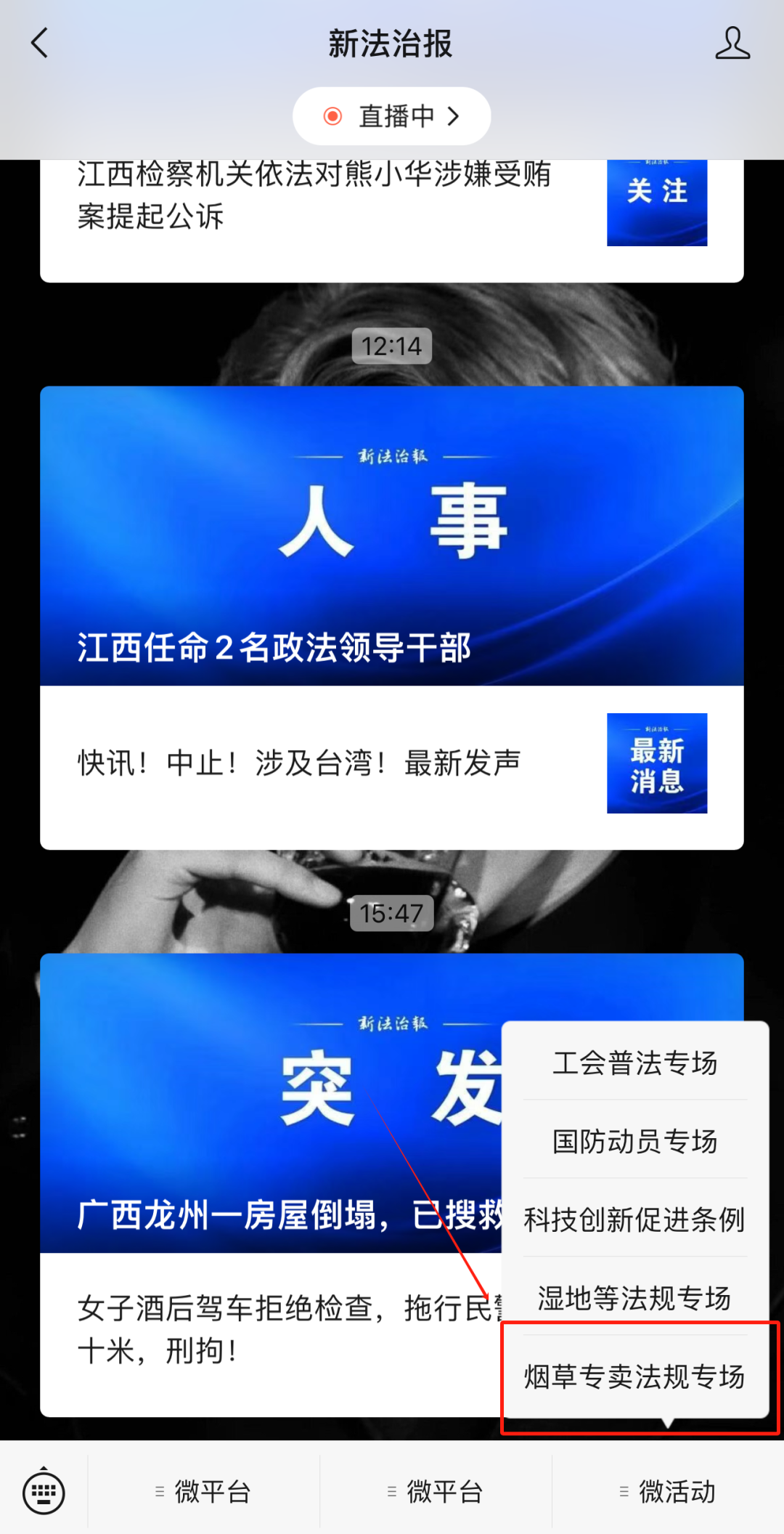
Task: Select 工会普法专场 from popup menu
Action: coord(634,1063)
